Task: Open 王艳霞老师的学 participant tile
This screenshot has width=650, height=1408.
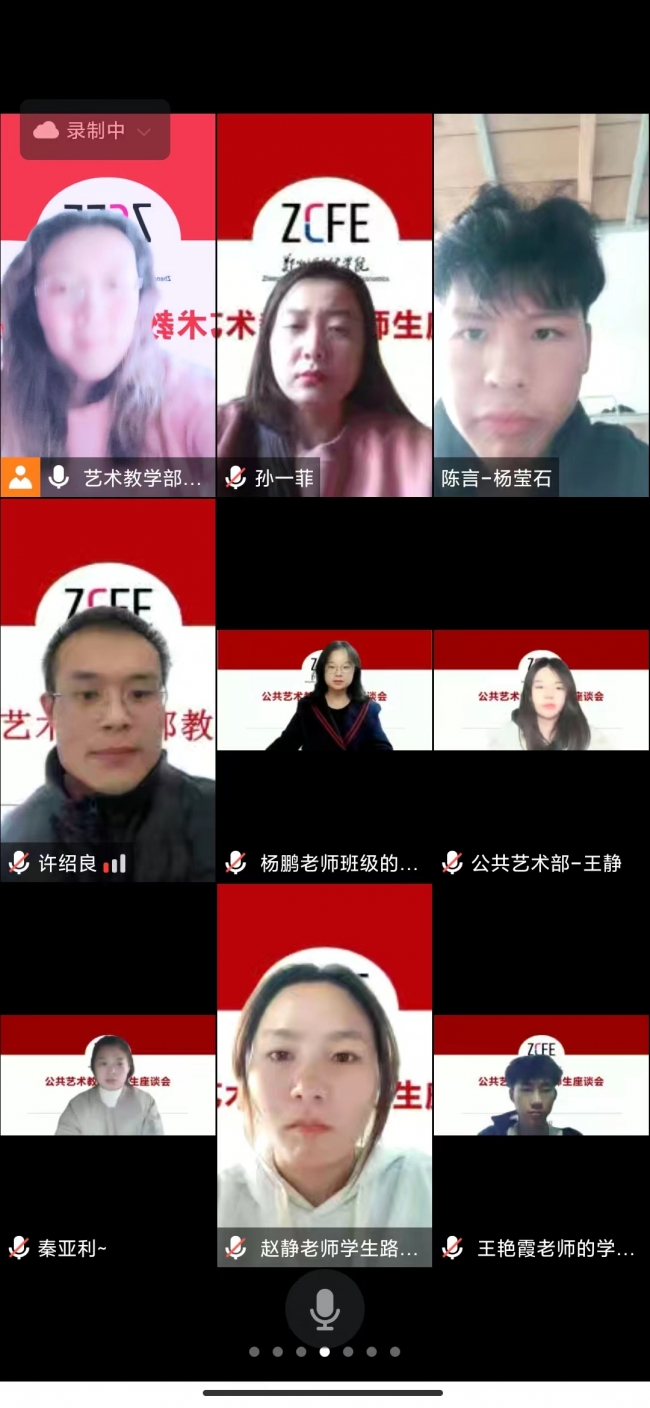Action: tap(541, 1075)
